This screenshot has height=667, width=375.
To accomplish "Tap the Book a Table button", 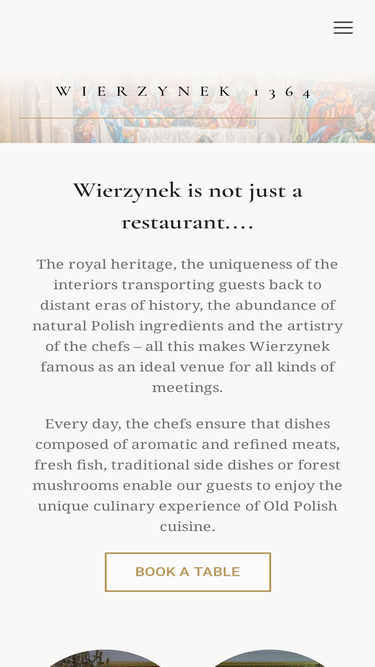I will [x=188, y=572].
